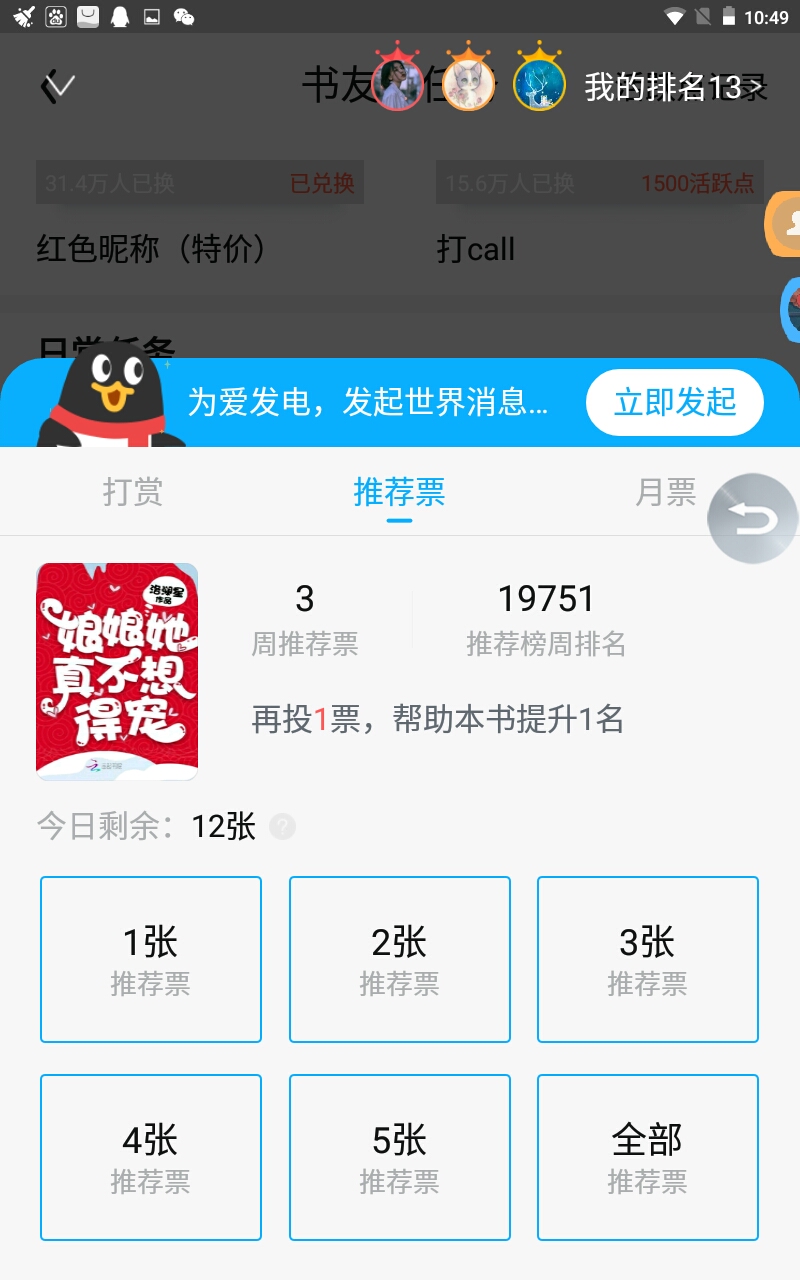
Task: Vote 1张 推荐票
Action: click(151, 960)
